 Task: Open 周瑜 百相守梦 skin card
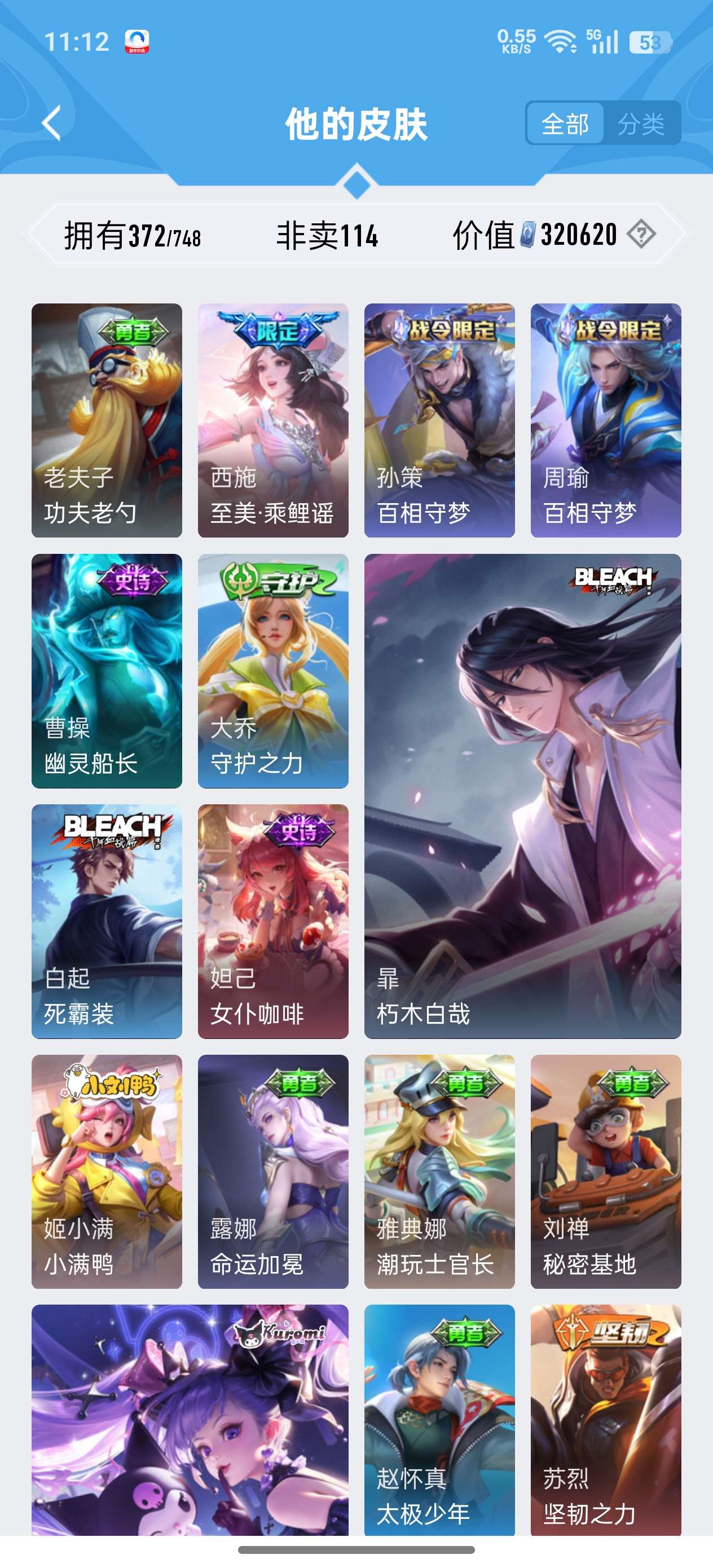click(x=605, y=420)
